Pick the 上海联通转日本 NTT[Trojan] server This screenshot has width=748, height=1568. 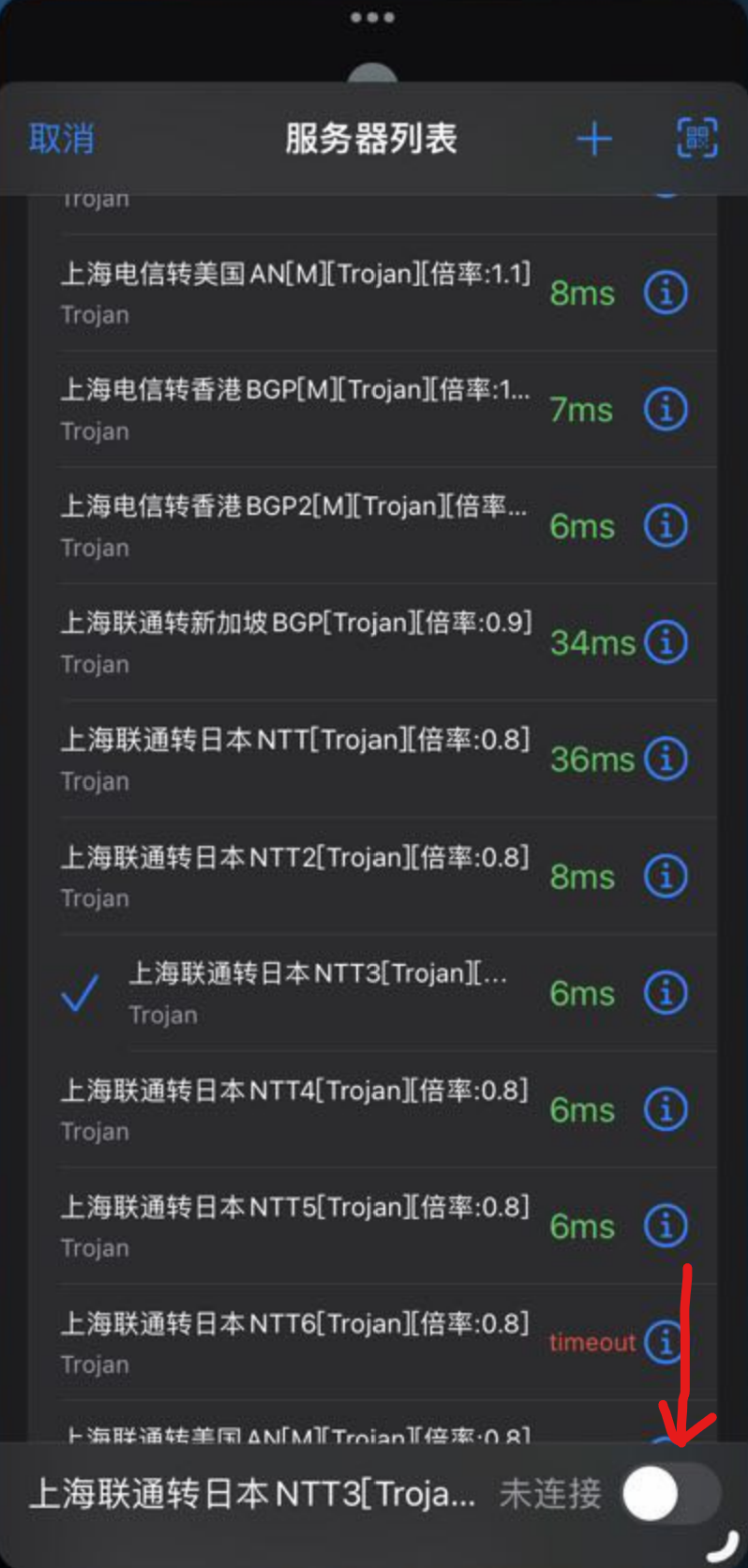point(295,758)
